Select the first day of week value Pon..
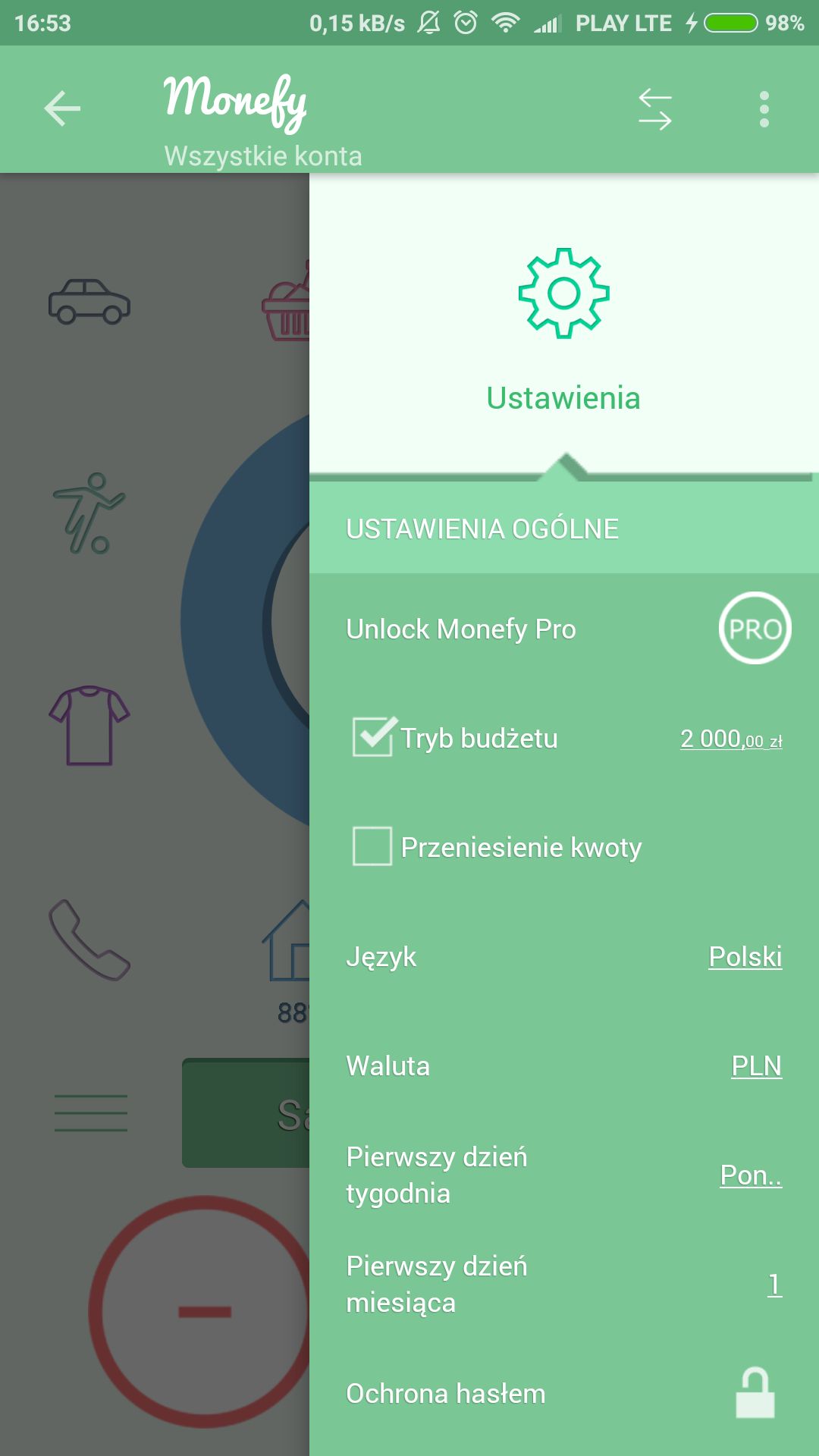Screen dimensions: 819x1456 point(751,1175)
